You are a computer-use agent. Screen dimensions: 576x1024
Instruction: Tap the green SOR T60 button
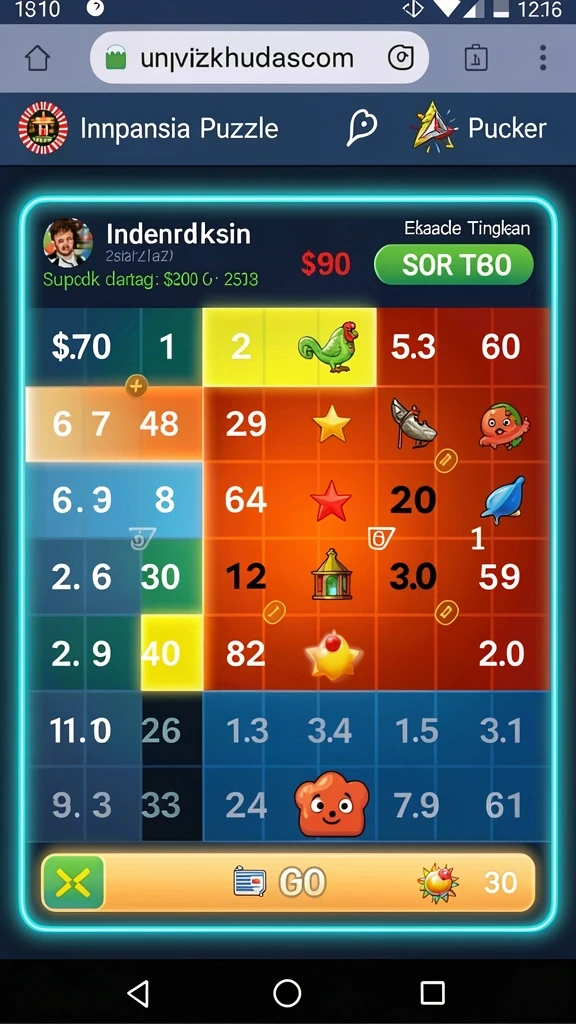tap(454, 264)
